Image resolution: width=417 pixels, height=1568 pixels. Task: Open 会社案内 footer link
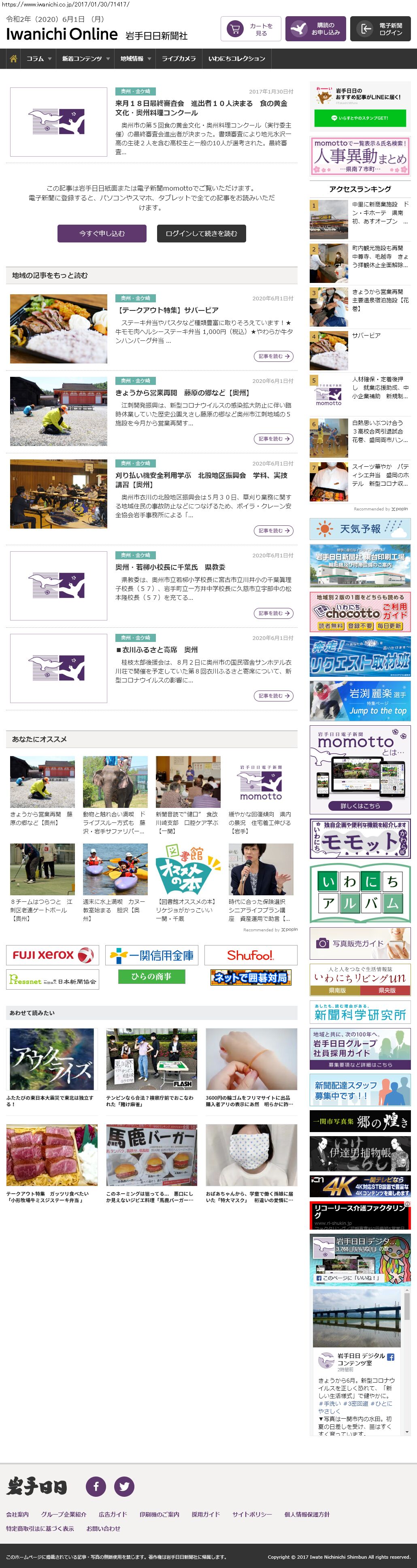pyautogui.click(x=18, y=1514)
